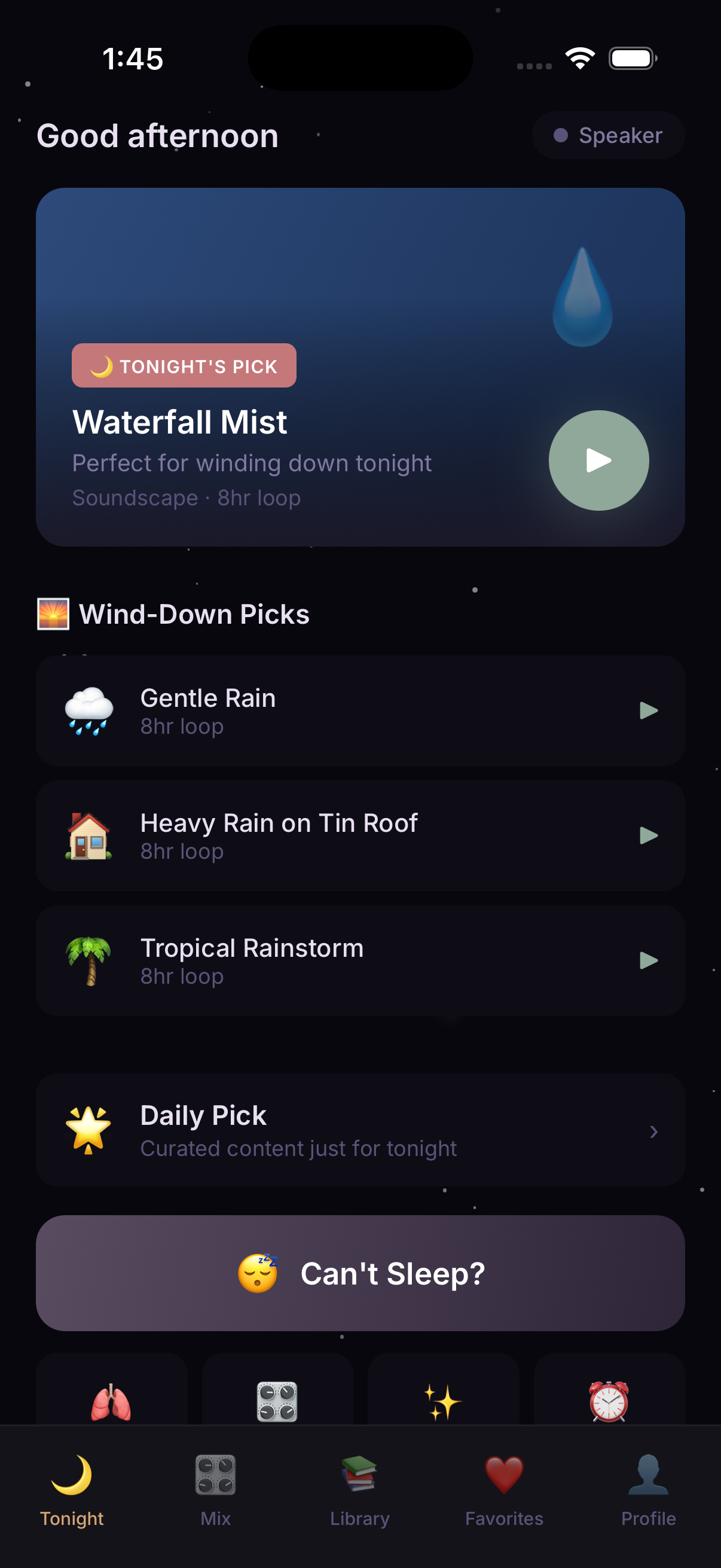Image resolution: width=721 pixels, height=1568 pixels.
Task: Open the alarm clock shortcut icon
Action: point(610,1402)
